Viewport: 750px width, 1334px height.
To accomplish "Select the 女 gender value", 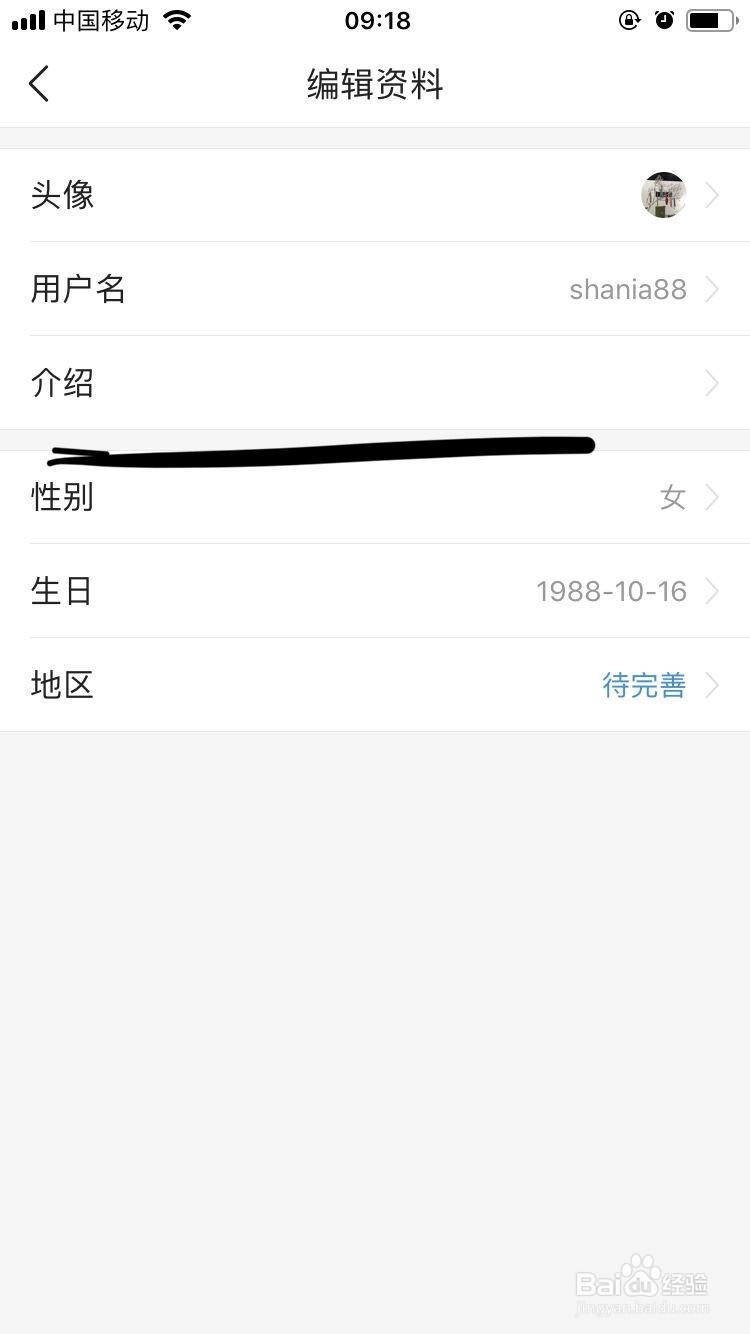I will tap(672, 497).
